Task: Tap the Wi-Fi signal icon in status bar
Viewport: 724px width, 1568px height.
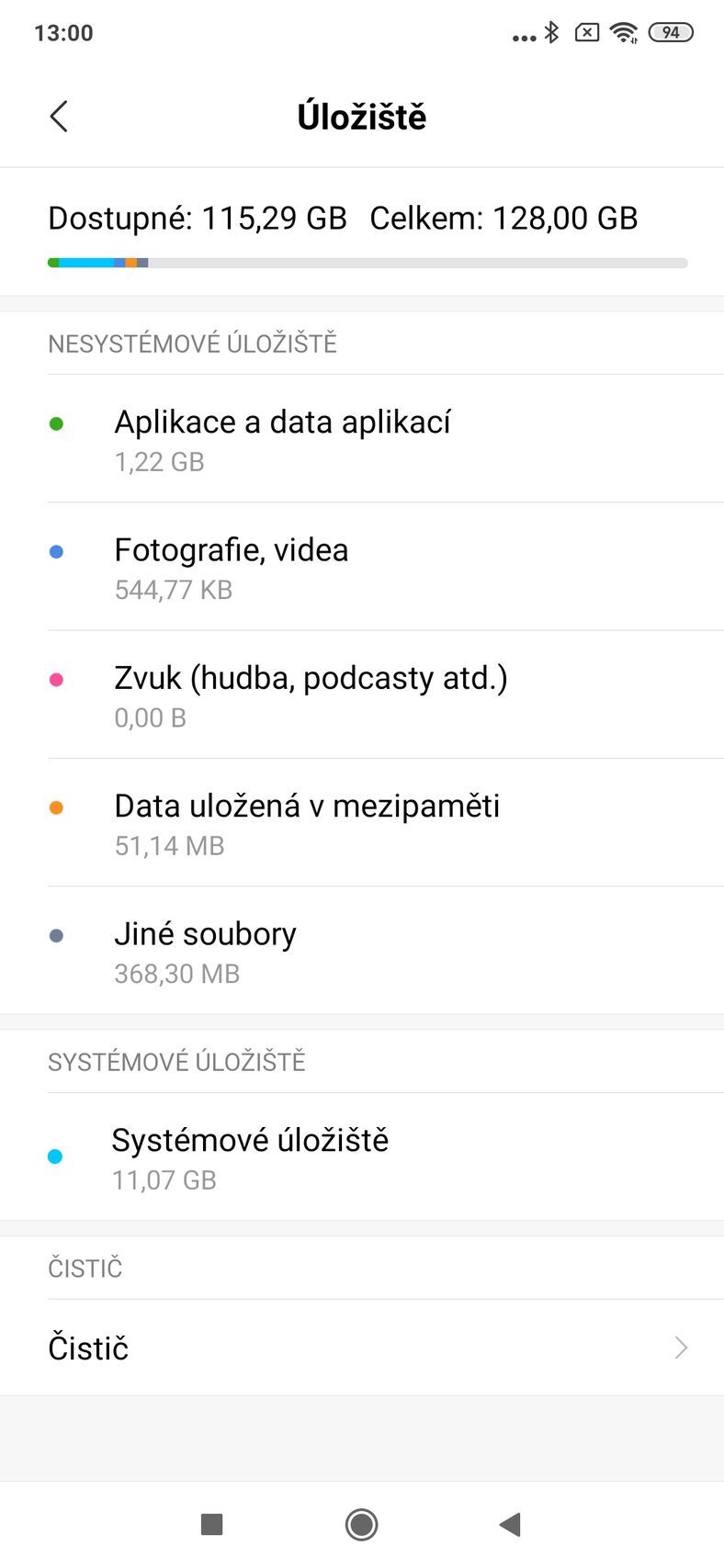Action: [623, 33]
